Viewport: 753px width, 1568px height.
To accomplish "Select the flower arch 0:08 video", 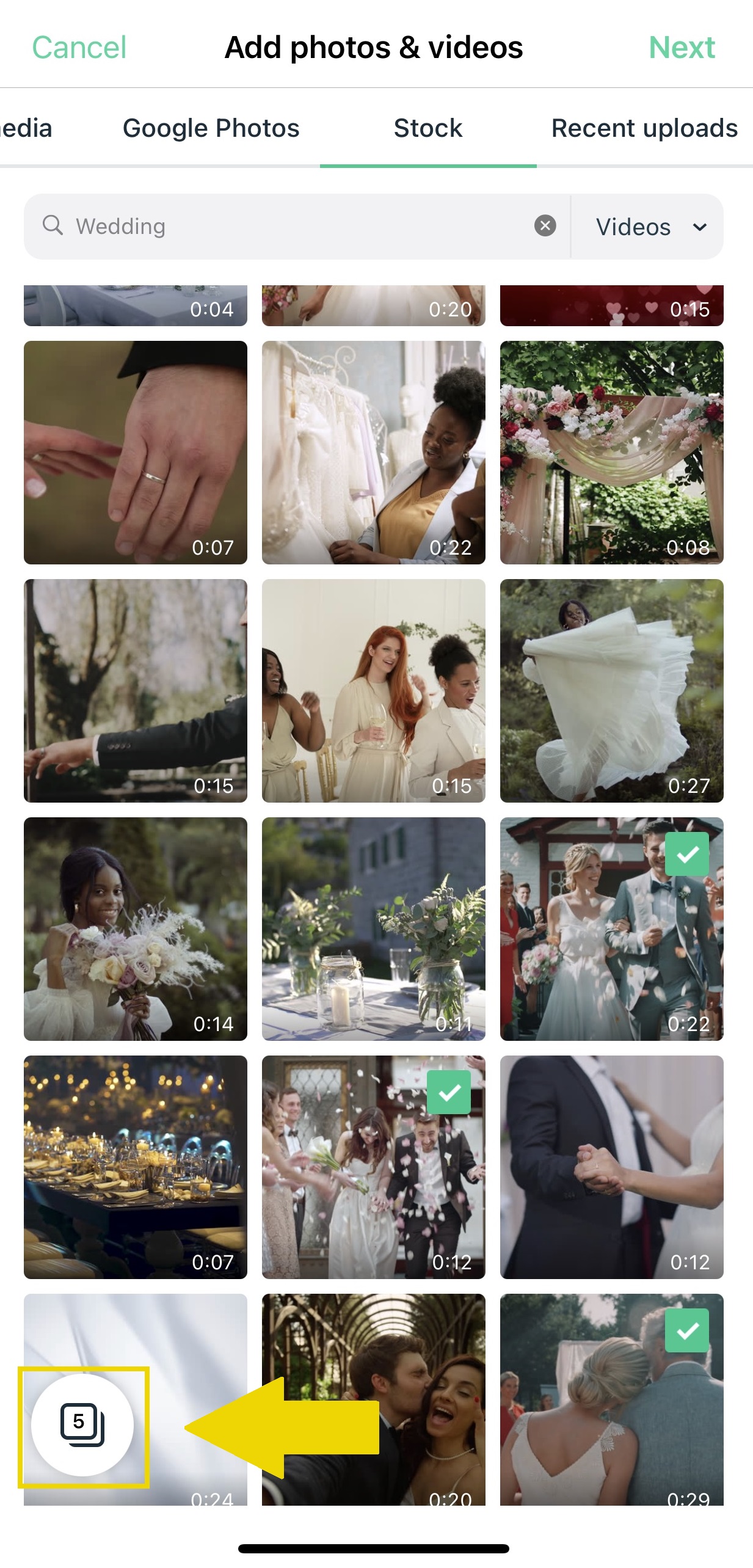I will pos(611,453).
